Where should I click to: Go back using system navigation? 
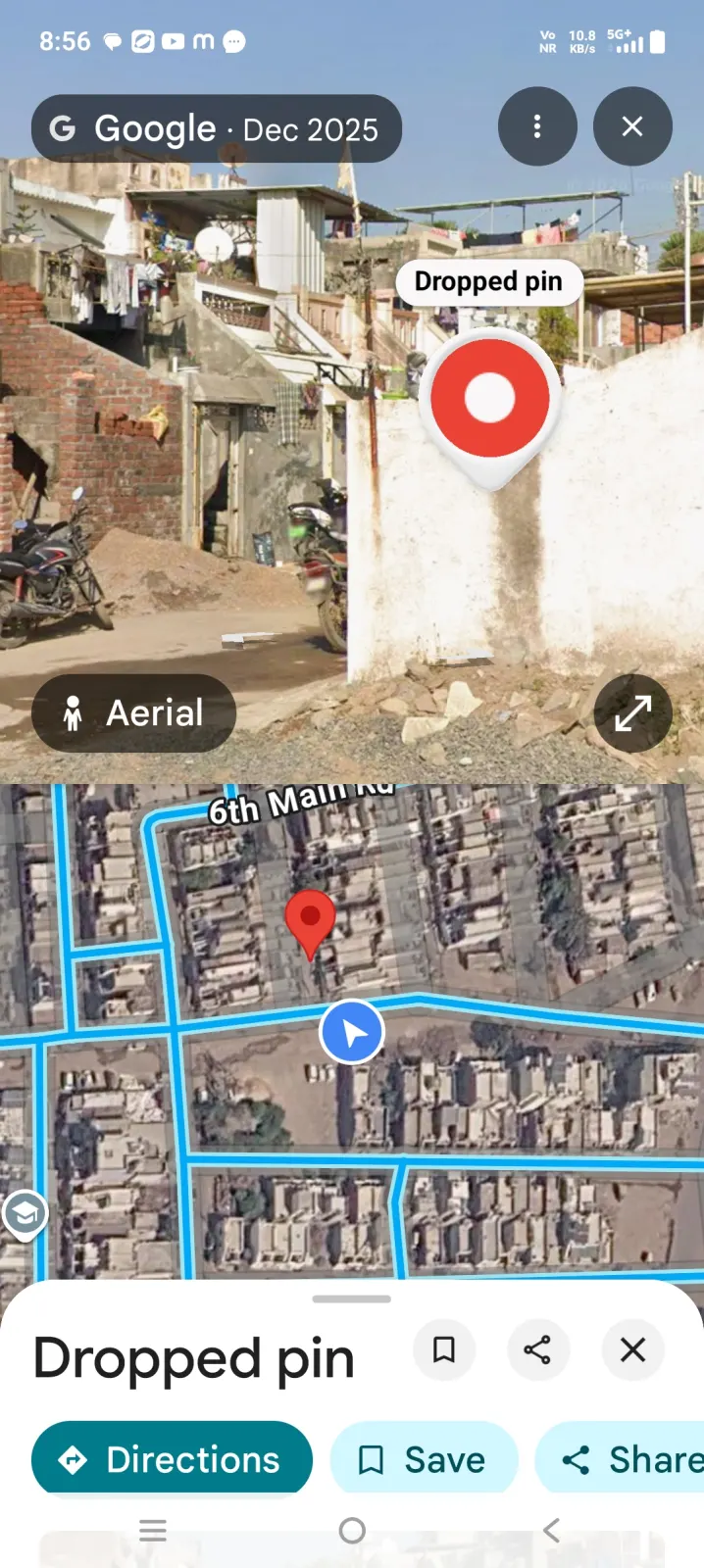click(x=551, y=1530)
